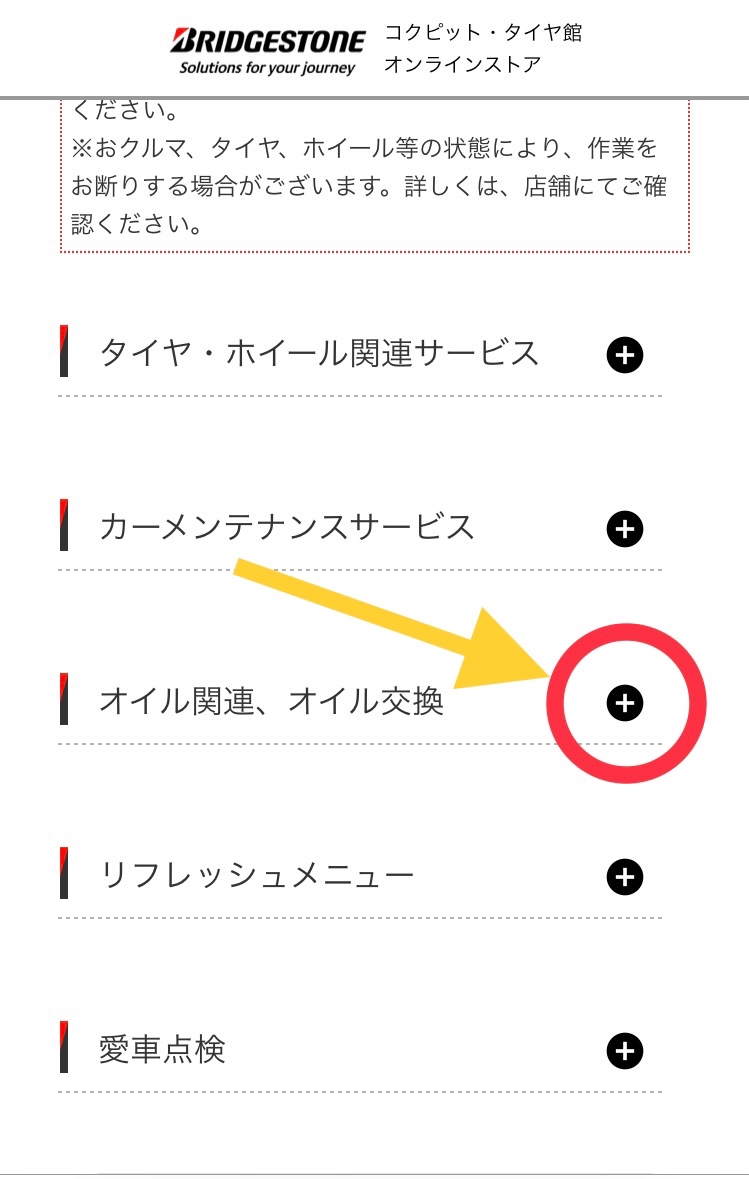Expand オイル関連、オイル交換 section
749x1179 pixels.
[x=625, y=703]
